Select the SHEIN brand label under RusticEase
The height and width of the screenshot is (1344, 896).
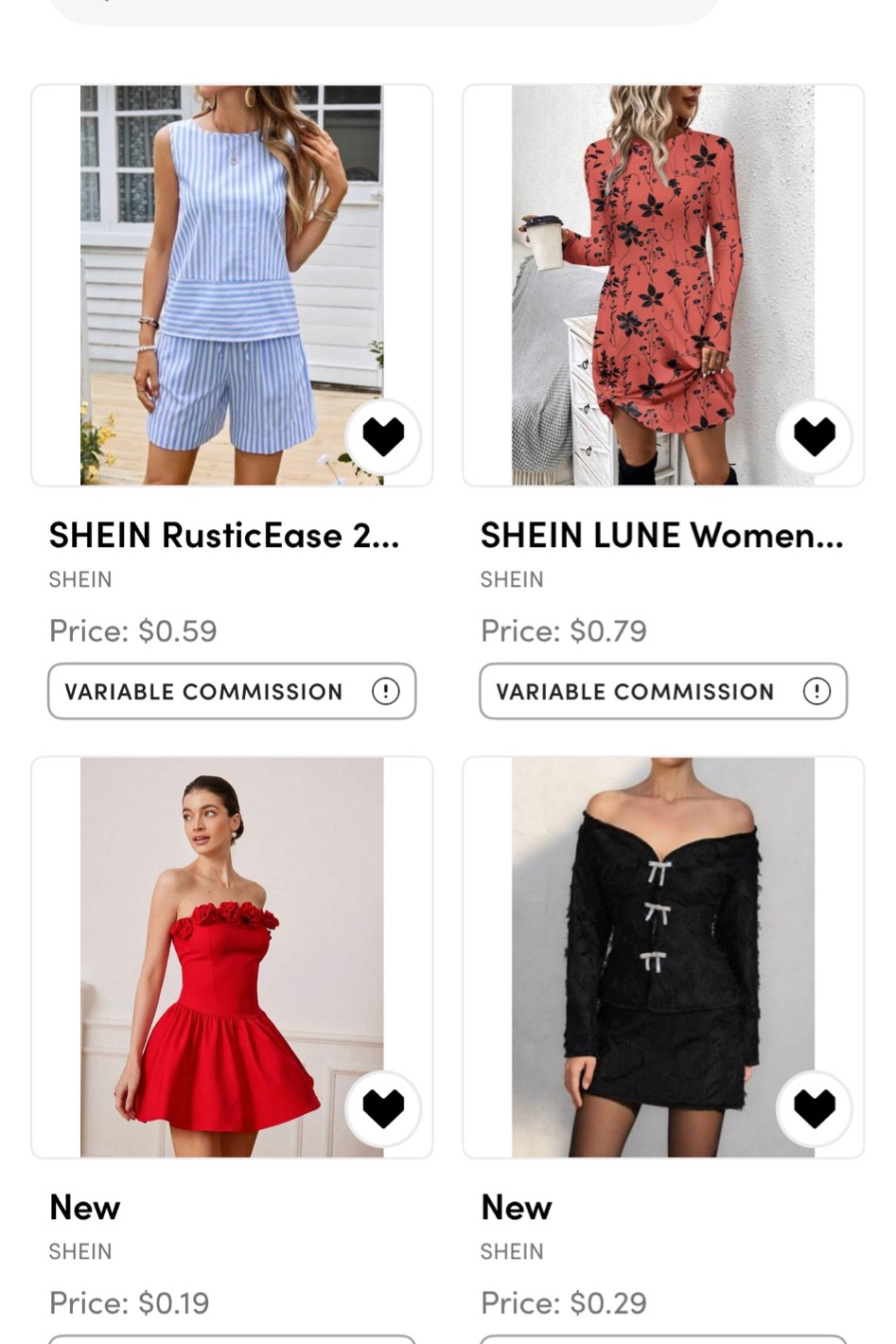click(x=79, y=579)
